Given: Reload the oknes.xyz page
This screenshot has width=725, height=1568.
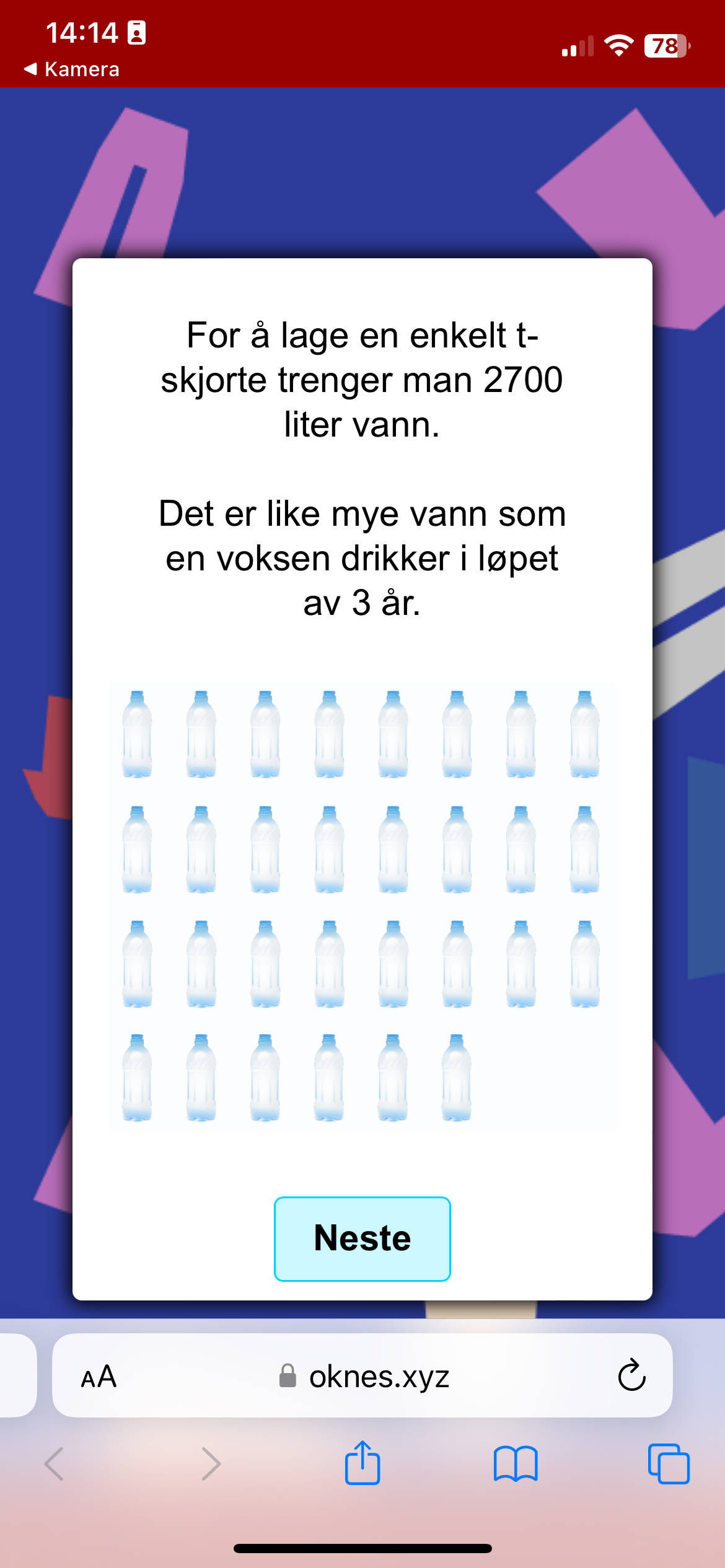Looking at the screenshot, I should 631,1375.
